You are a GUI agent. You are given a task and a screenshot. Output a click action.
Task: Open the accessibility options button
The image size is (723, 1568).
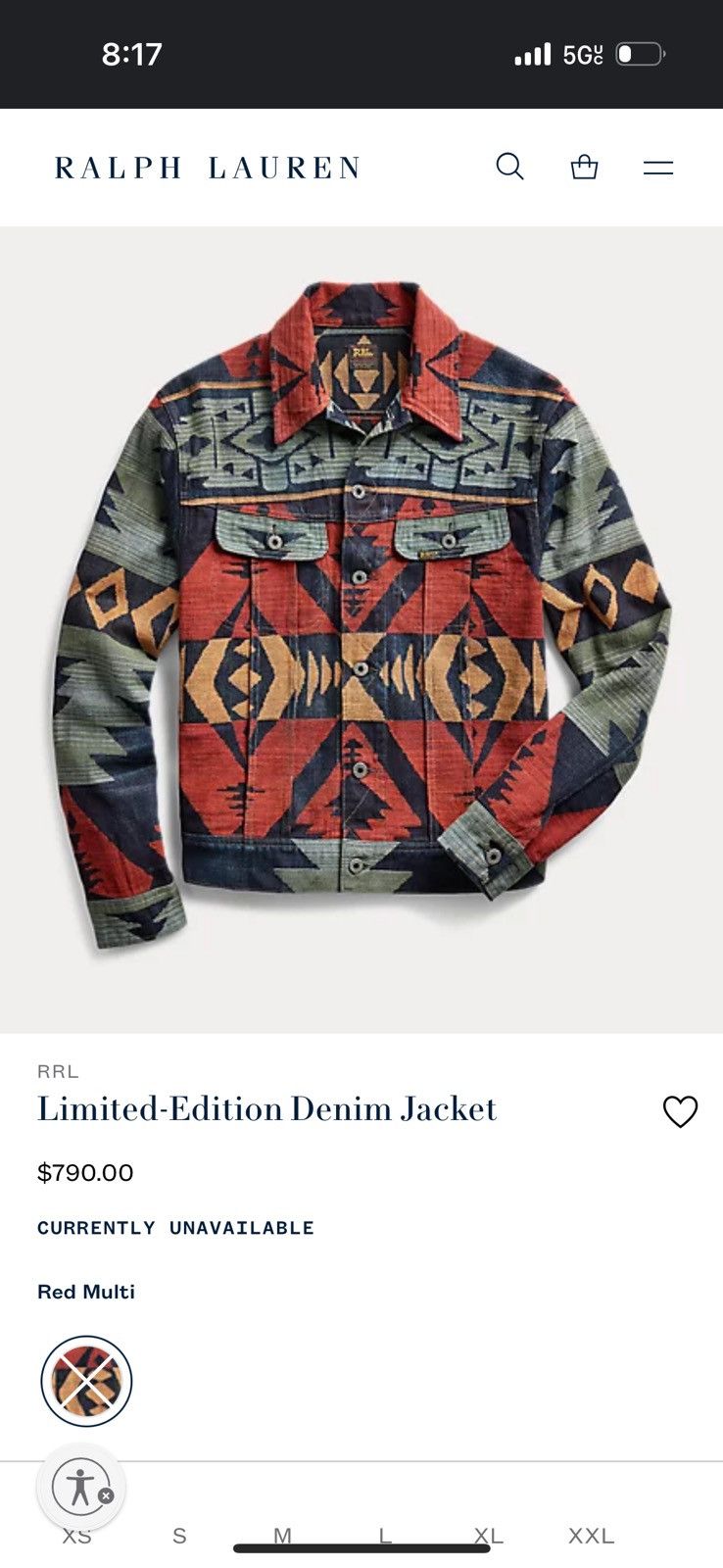pyautogui.click(x=78, y=1487)
